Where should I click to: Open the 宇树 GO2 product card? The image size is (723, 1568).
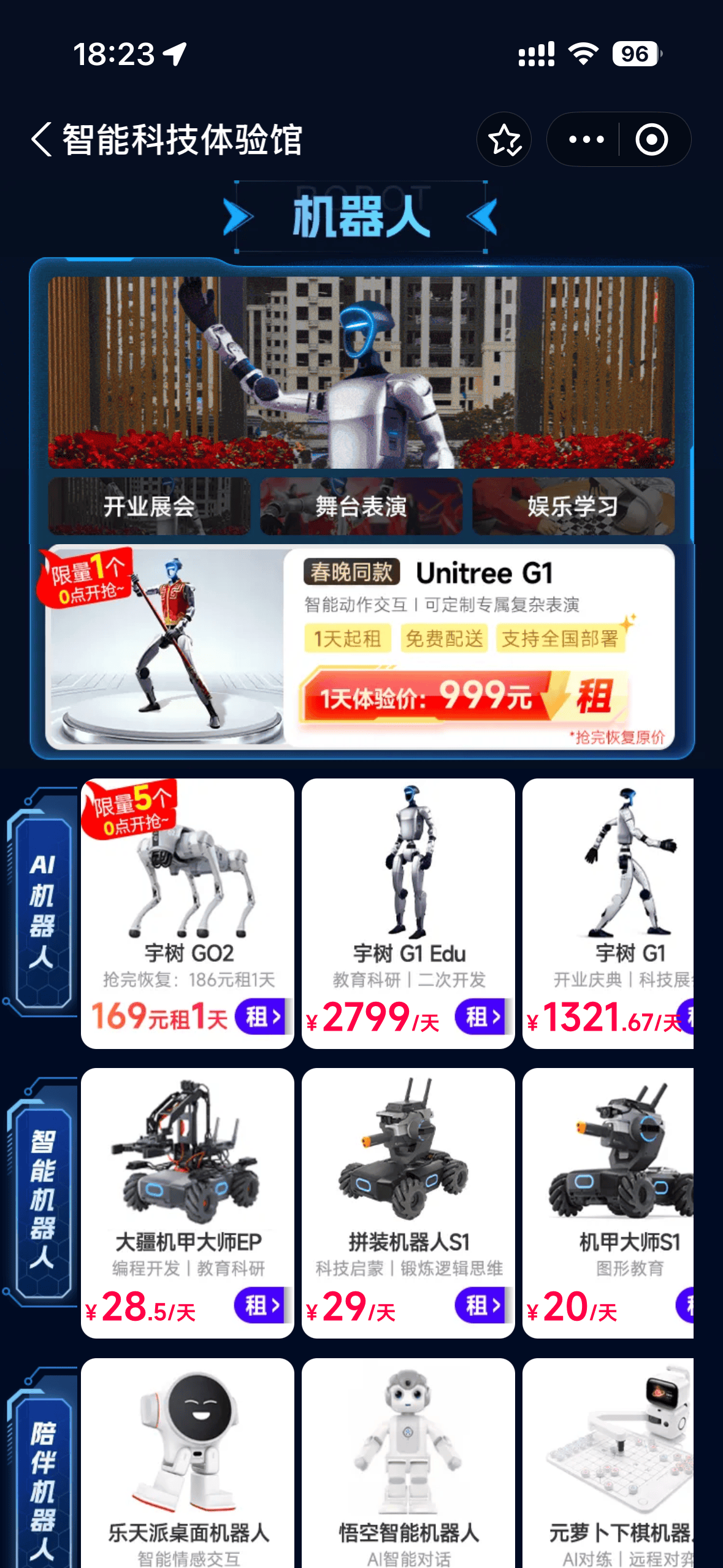[187, 890]
